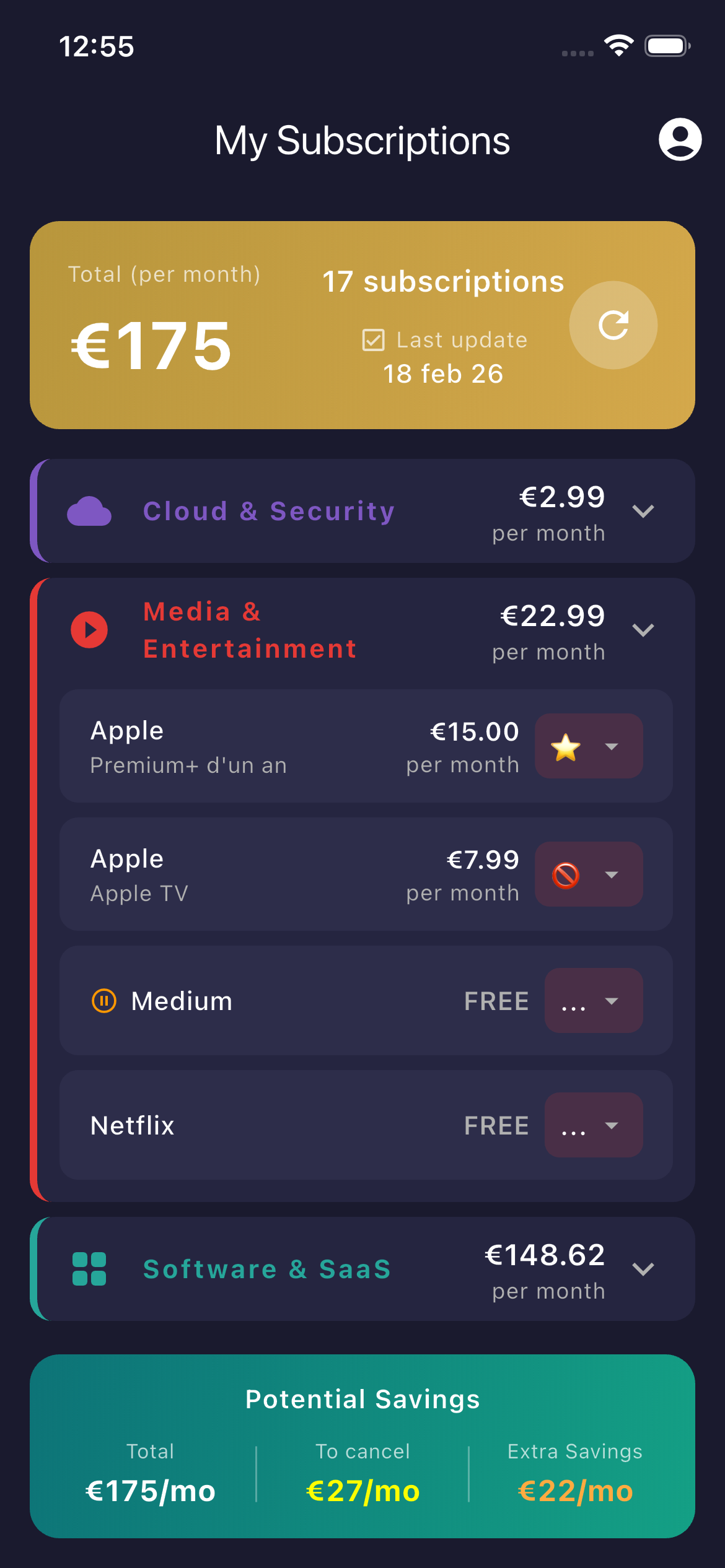The width and height of the screenshot is (725, 1568).
Task: Open the profile account icon
Action: pyautogui.click(x=680, y=139)
